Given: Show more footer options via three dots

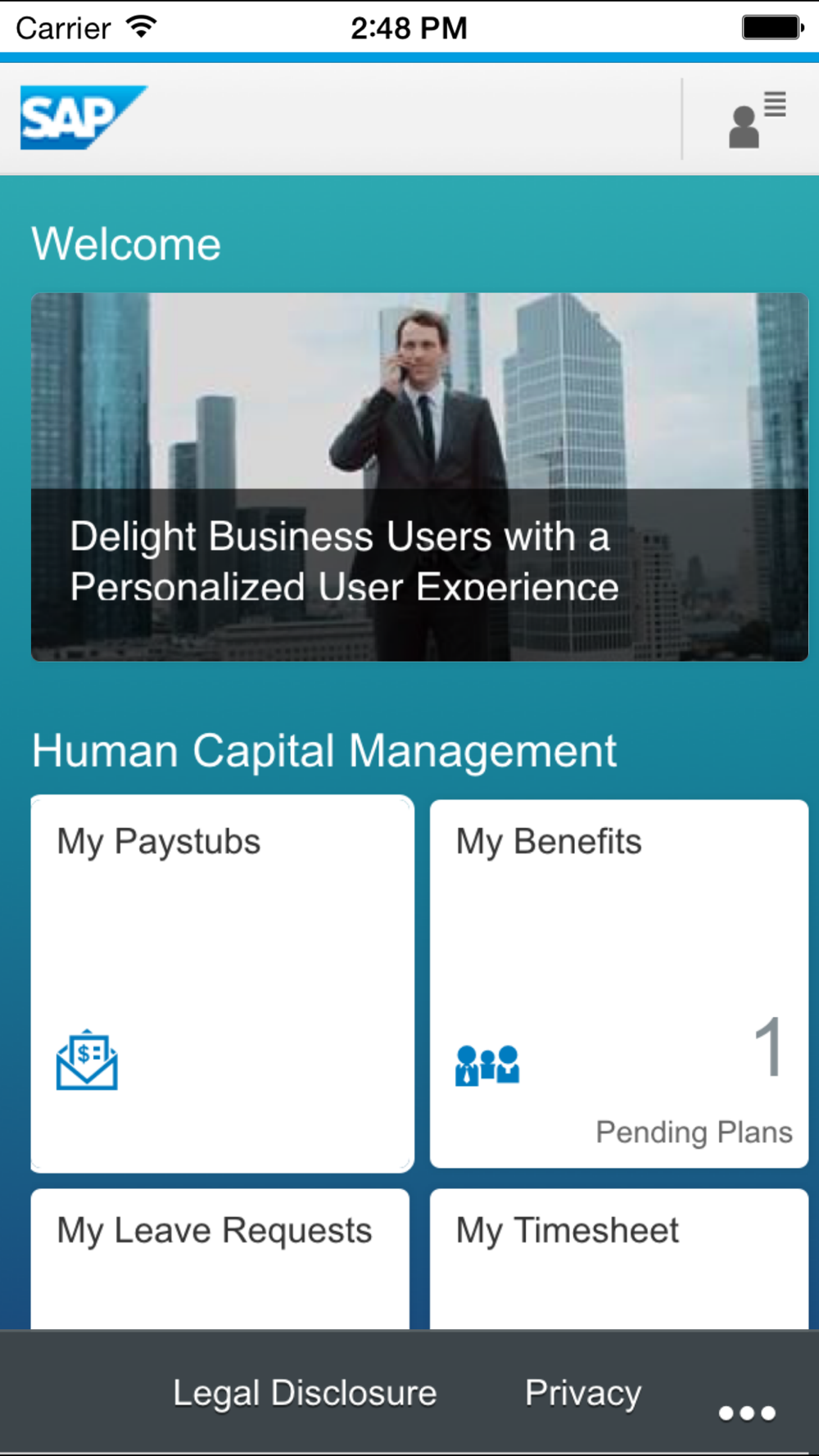Looking at the screenshot, I should click(747, 1413).
